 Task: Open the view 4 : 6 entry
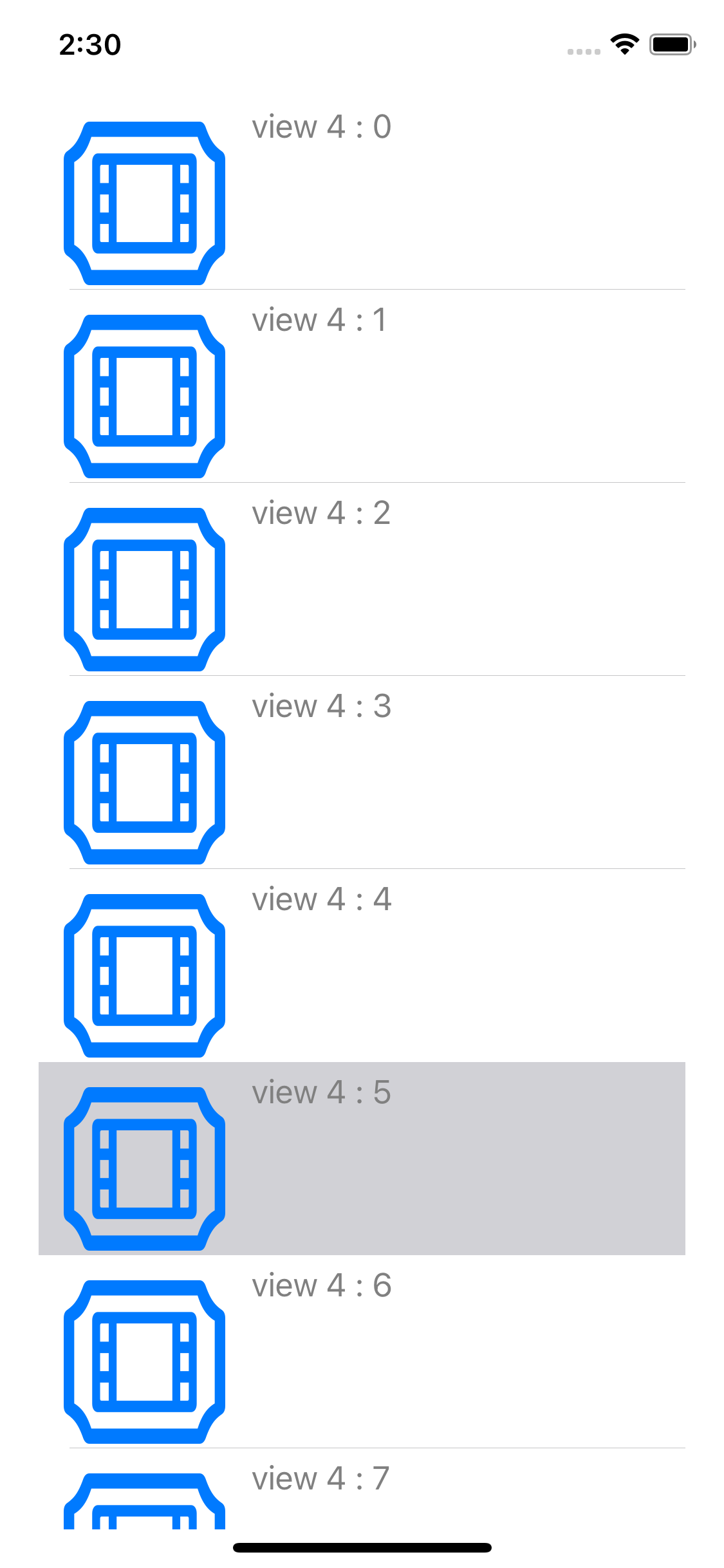click(362, 1352)
